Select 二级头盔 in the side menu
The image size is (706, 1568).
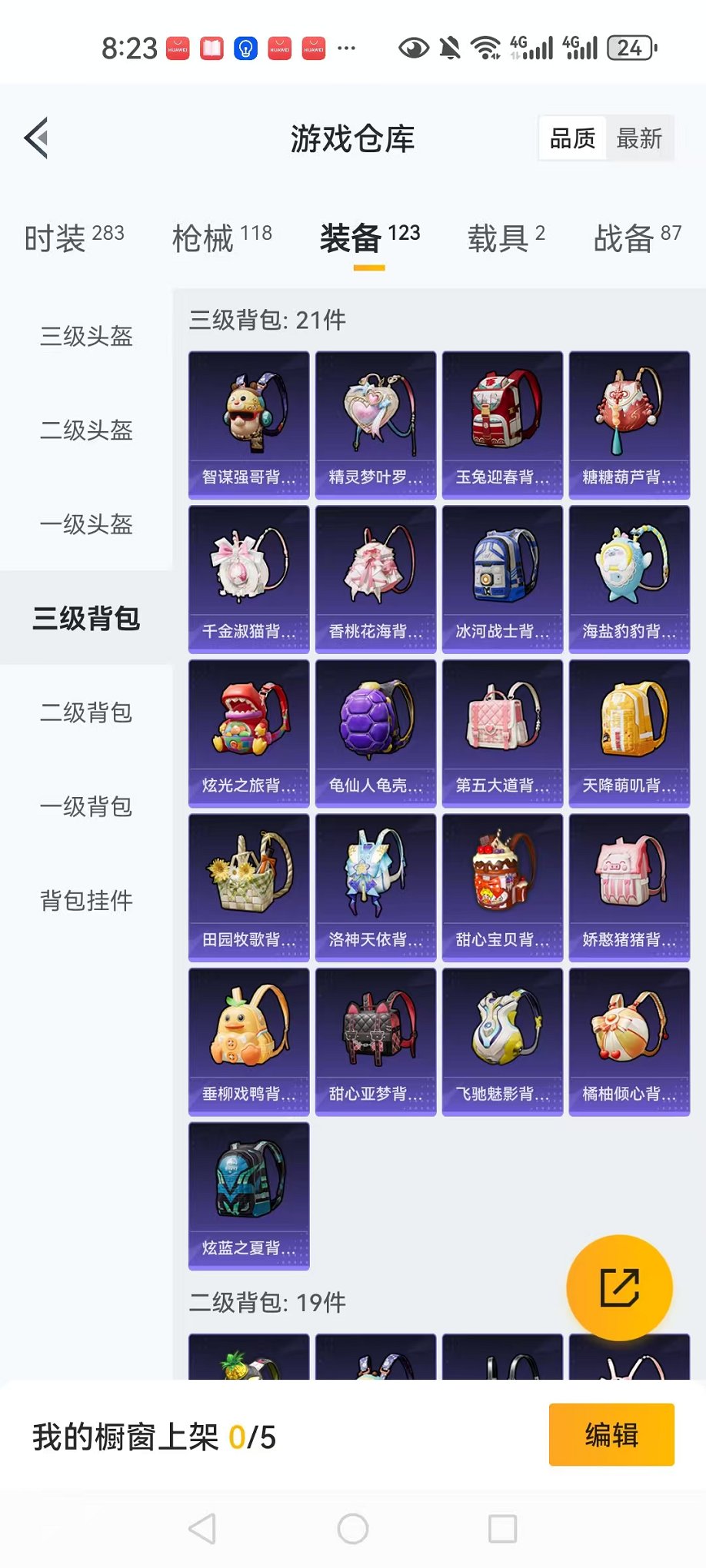[x=86, y=430]
